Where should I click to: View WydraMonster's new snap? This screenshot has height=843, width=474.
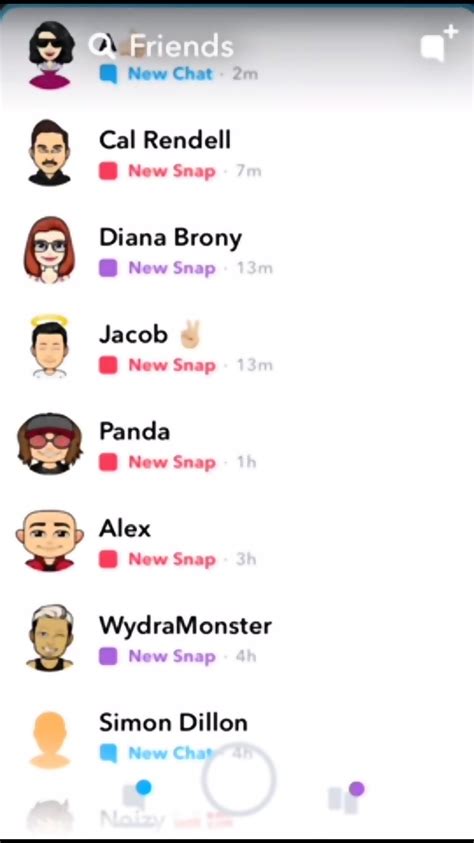coord(237,639)
